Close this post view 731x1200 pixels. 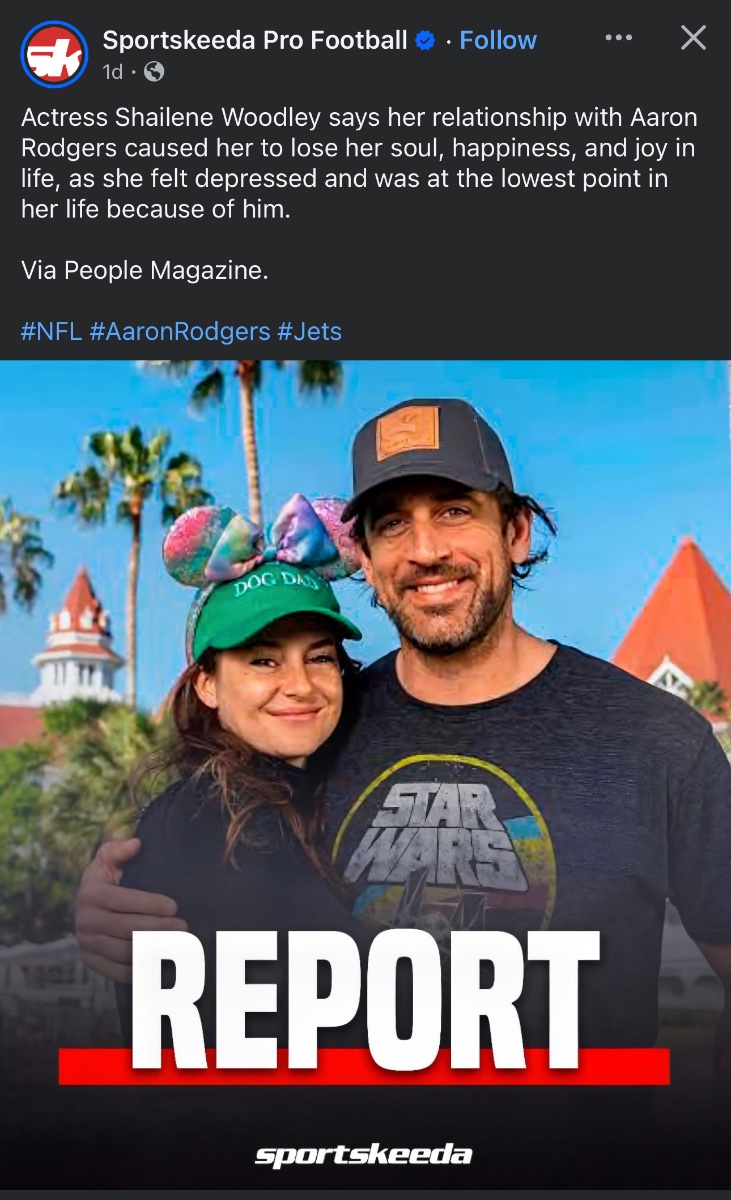point(693,38)
